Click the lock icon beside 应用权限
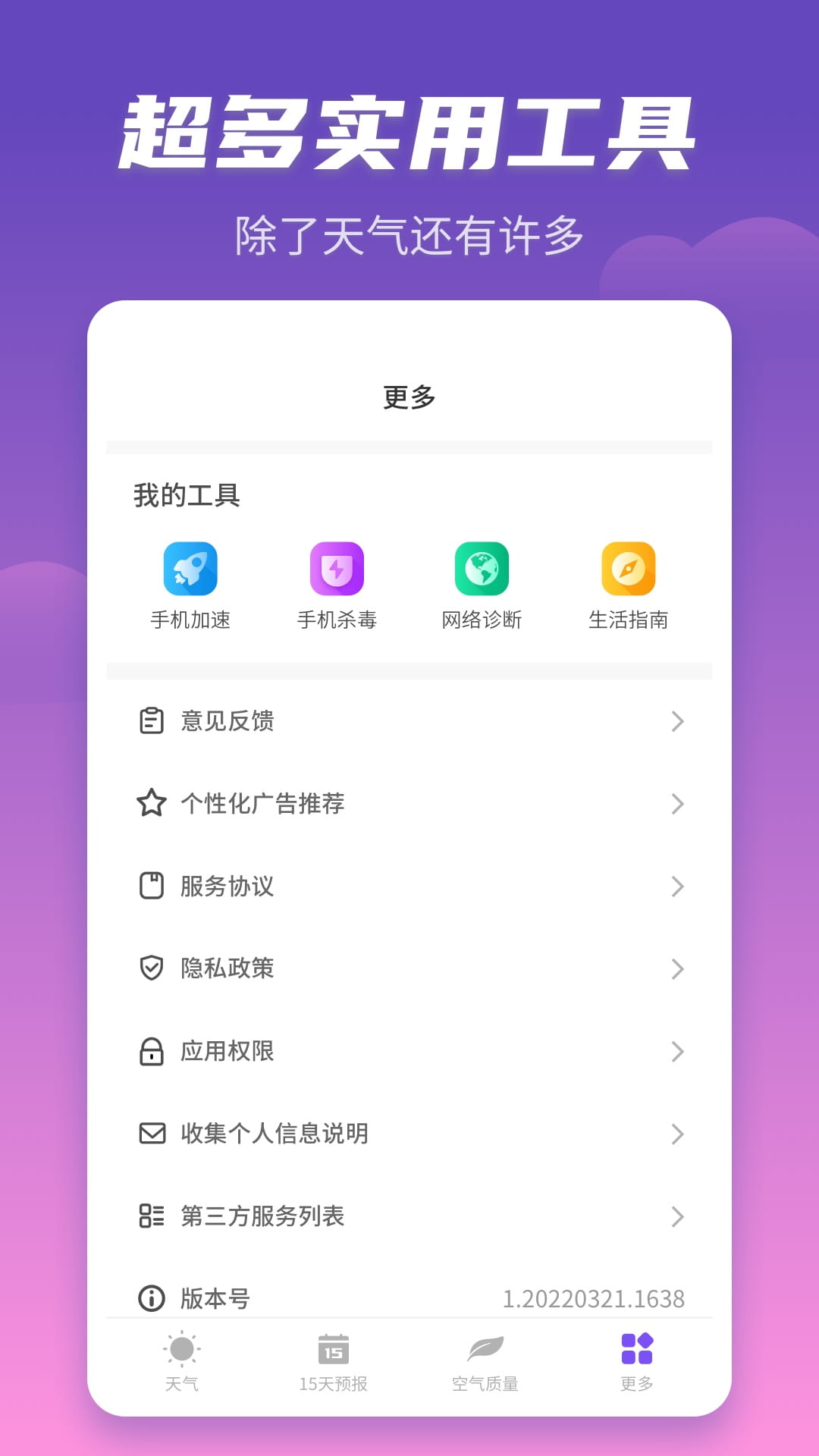The image size is (819, 1456). click(151, 1051)
